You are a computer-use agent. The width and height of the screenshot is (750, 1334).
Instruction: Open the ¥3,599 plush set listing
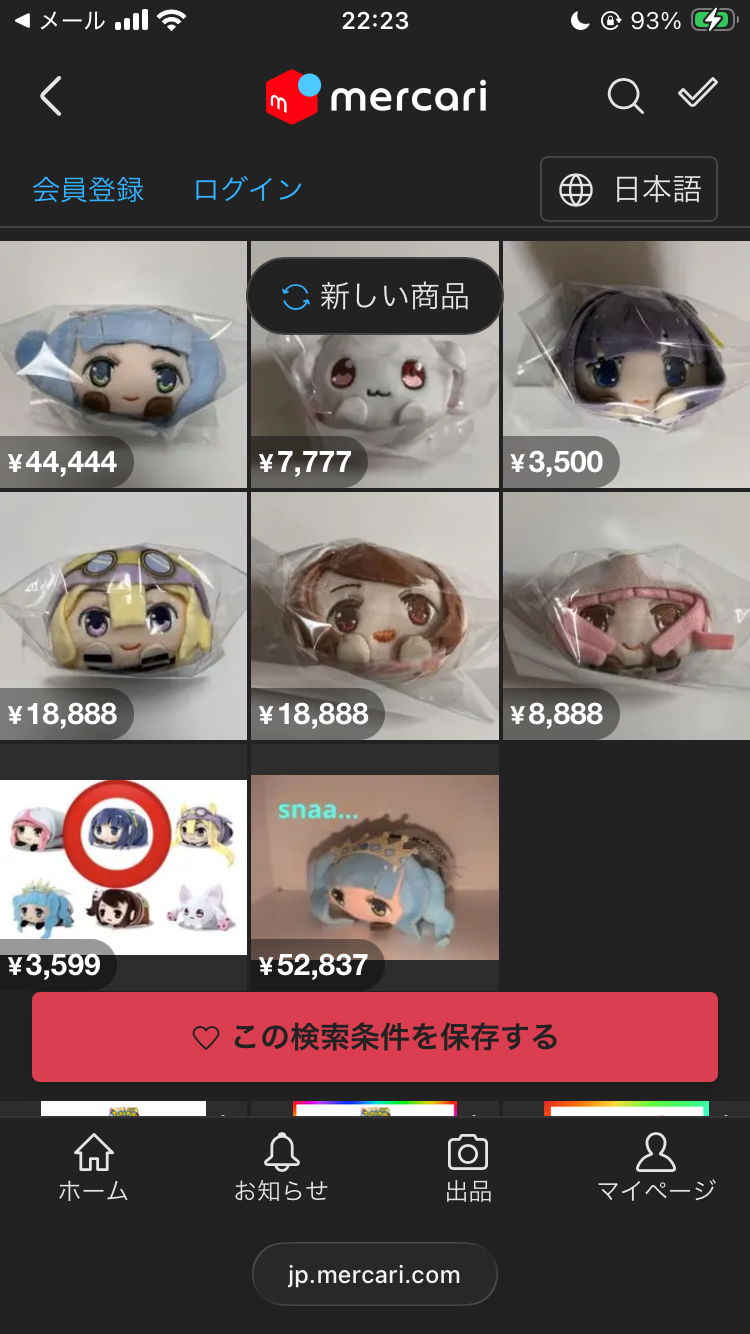[123, 867]
